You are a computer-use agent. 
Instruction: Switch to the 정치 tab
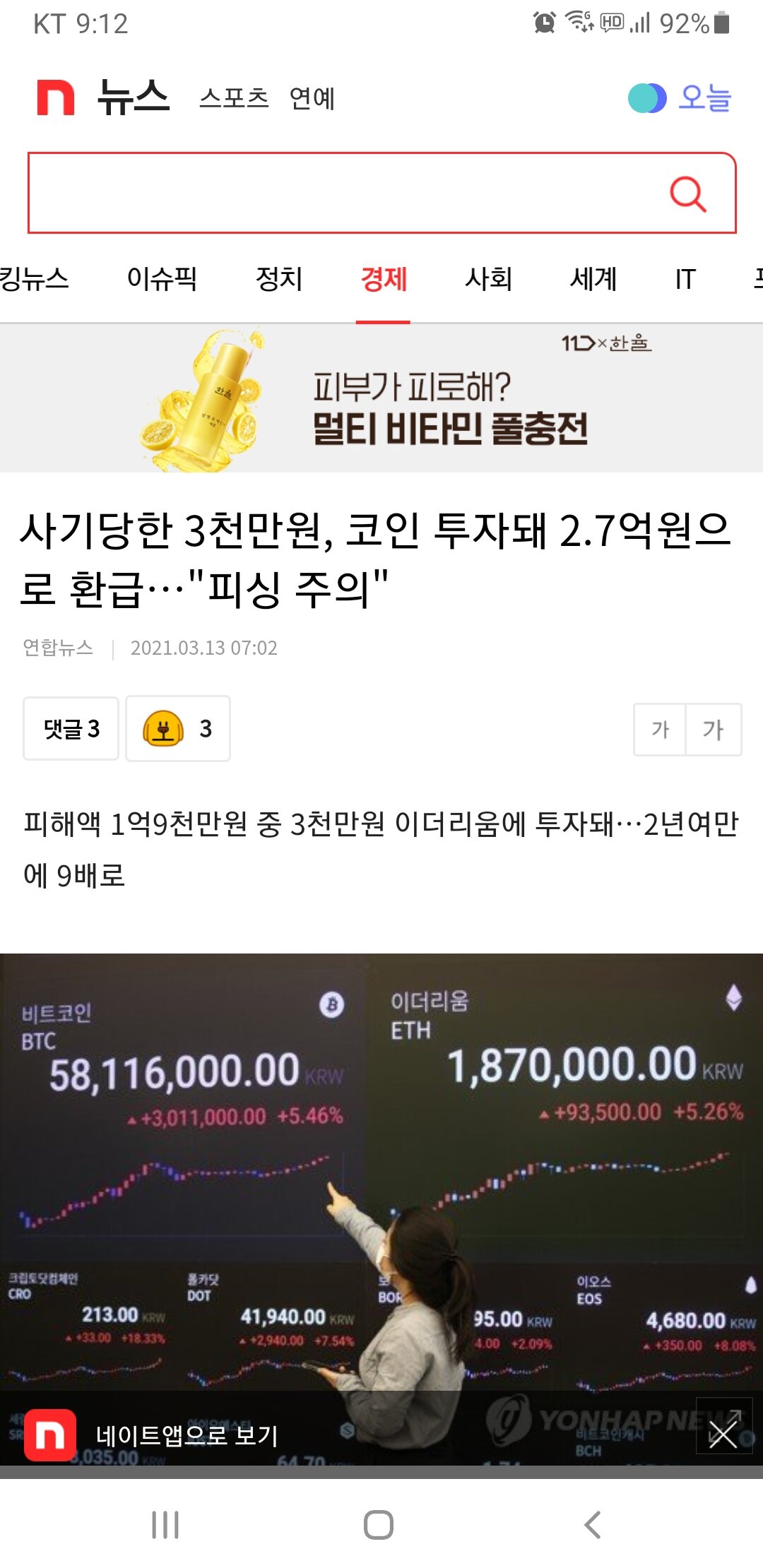(279, 278)
